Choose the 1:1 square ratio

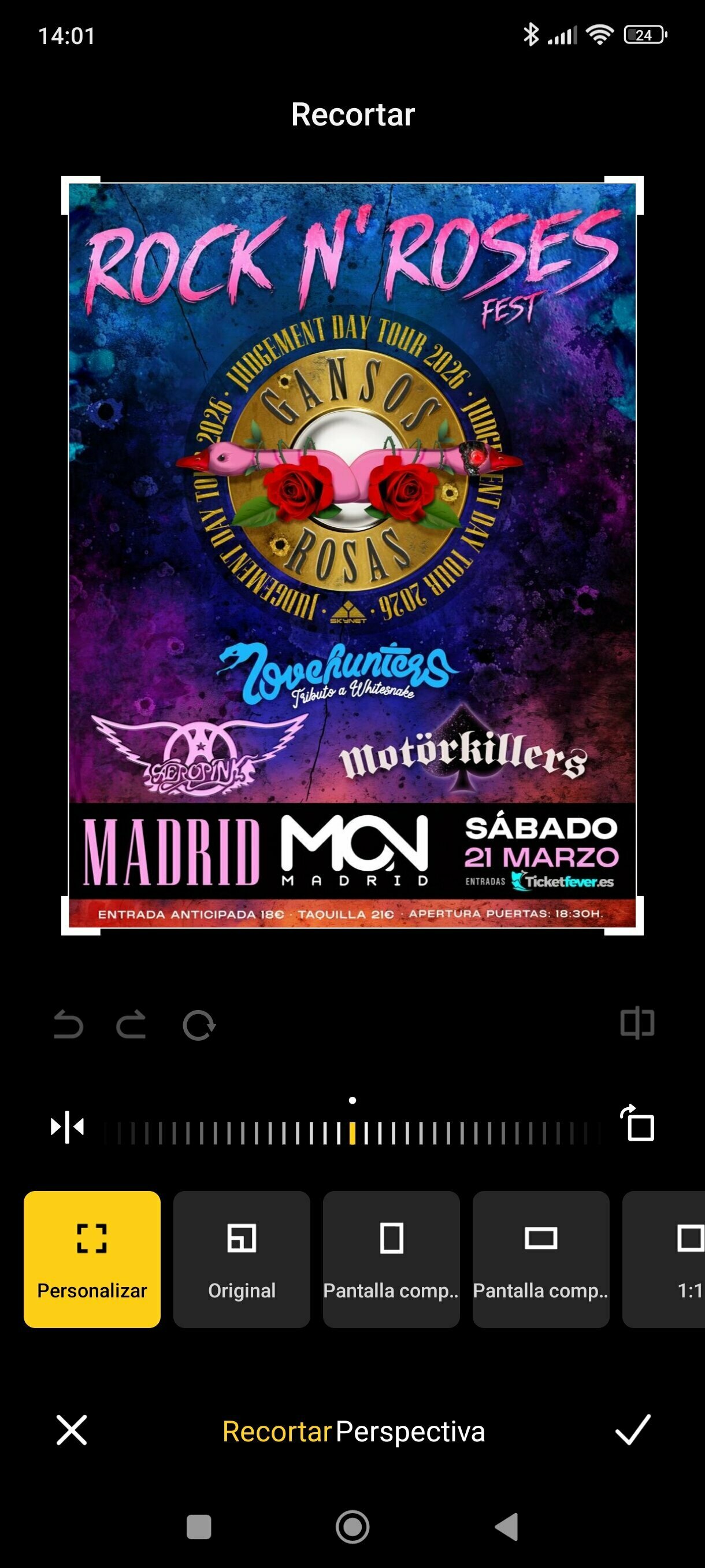pos(675,1259)
